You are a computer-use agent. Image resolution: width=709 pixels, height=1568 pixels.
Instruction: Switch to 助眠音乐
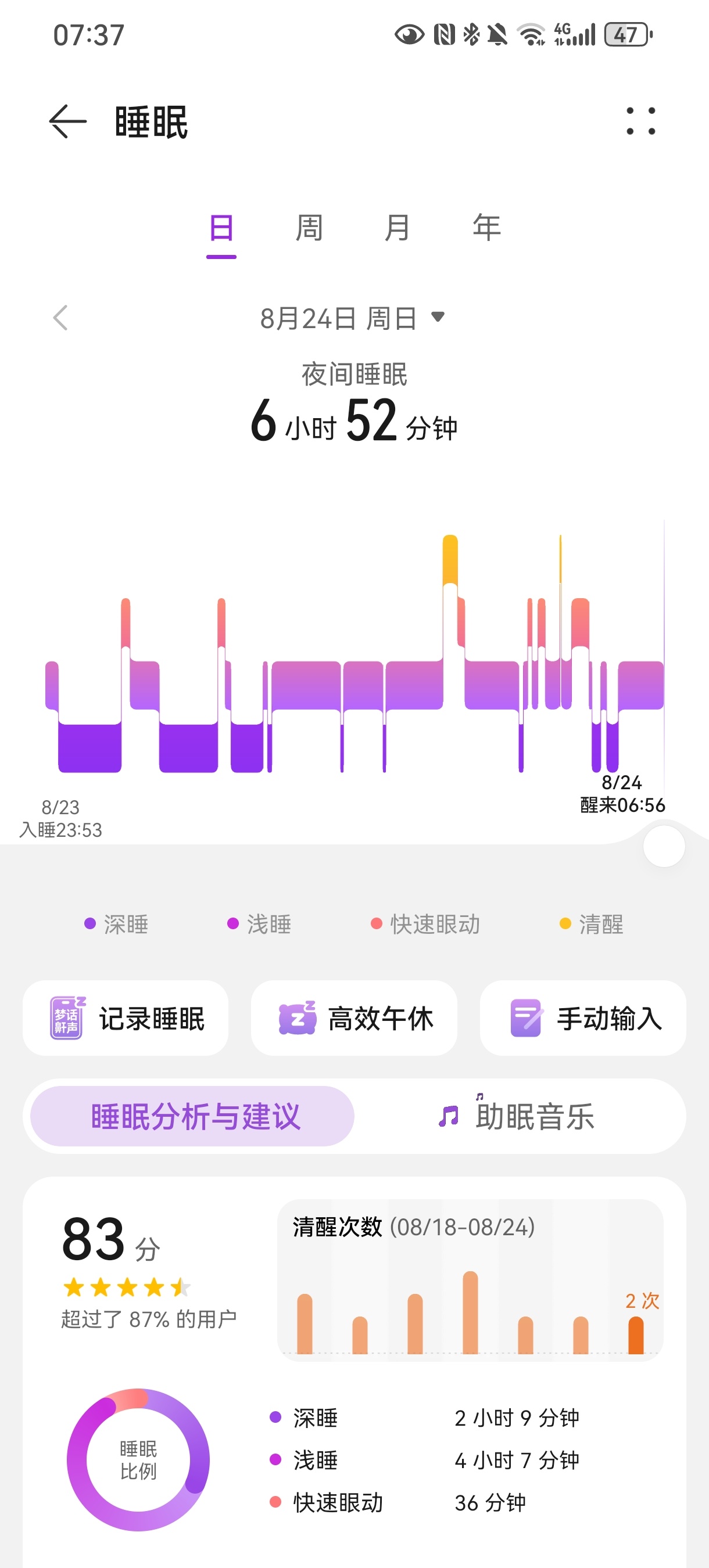[x=518, y=1116]
